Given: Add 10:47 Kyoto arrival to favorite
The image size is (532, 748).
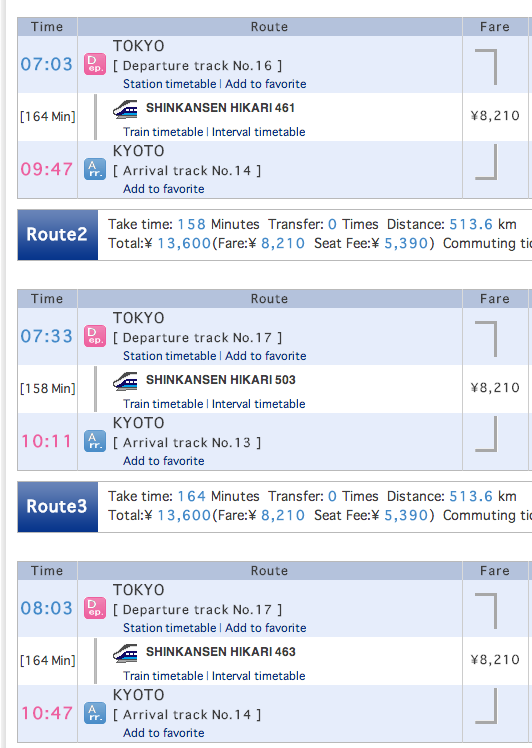Looking at the screenshot, I should [164, 733].
